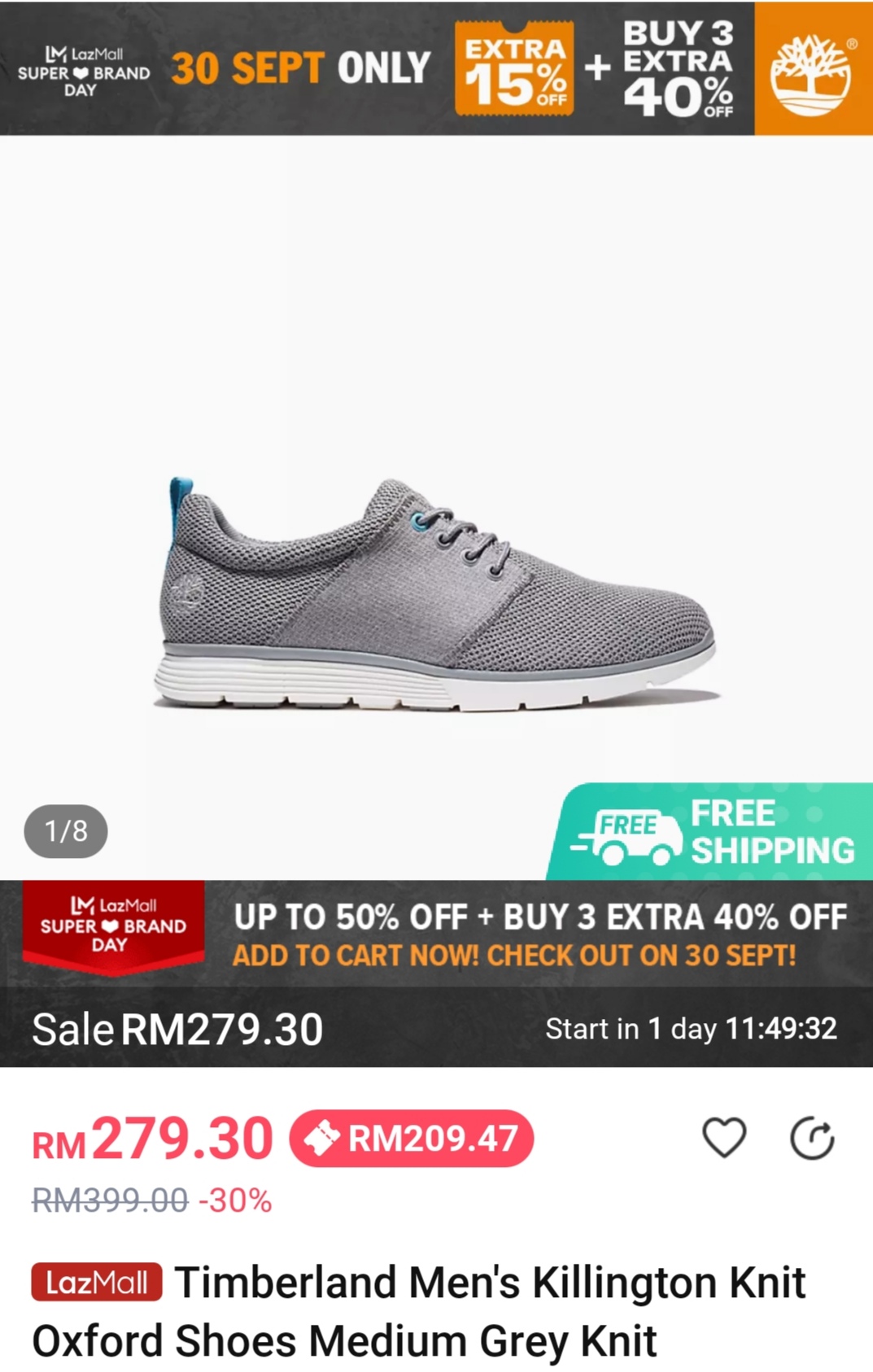This screenshot has height=1372, width=873.
Task: Share this Timberland product
Action: point(812,1138)
